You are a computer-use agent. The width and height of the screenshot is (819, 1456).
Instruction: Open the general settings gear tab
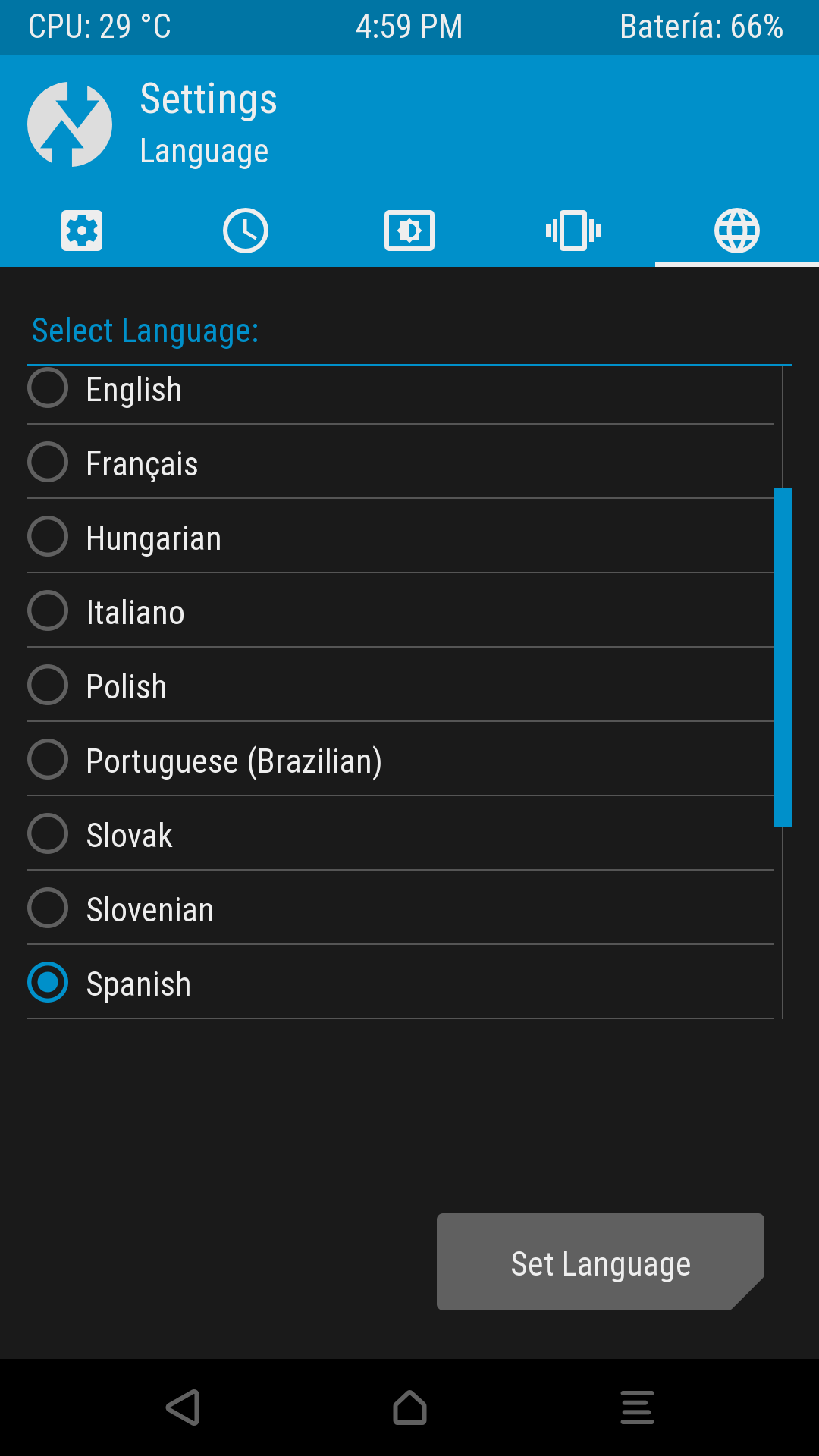[x=82, y=231]
